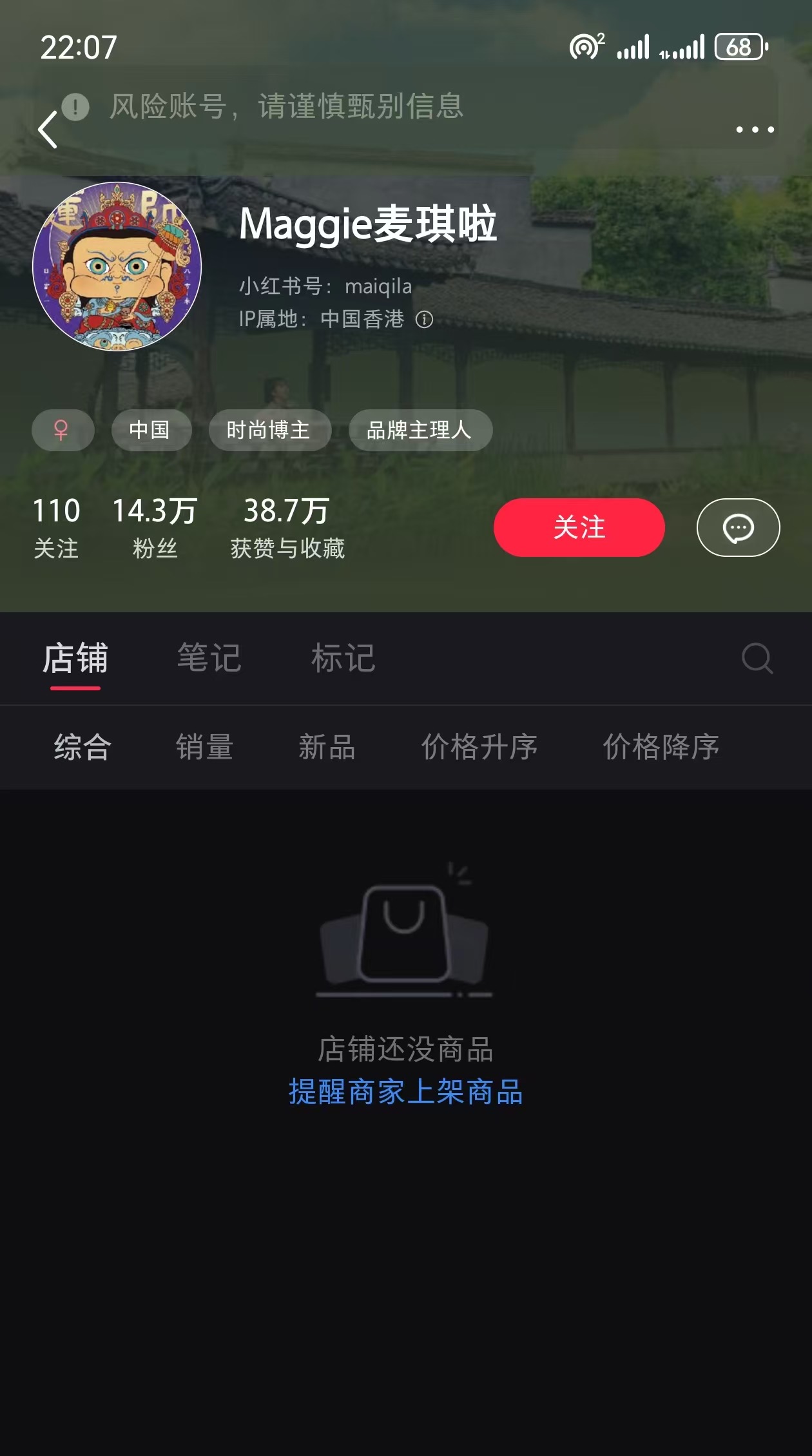
Task: Sort store by 销量
Action: [x=204, y=747]
